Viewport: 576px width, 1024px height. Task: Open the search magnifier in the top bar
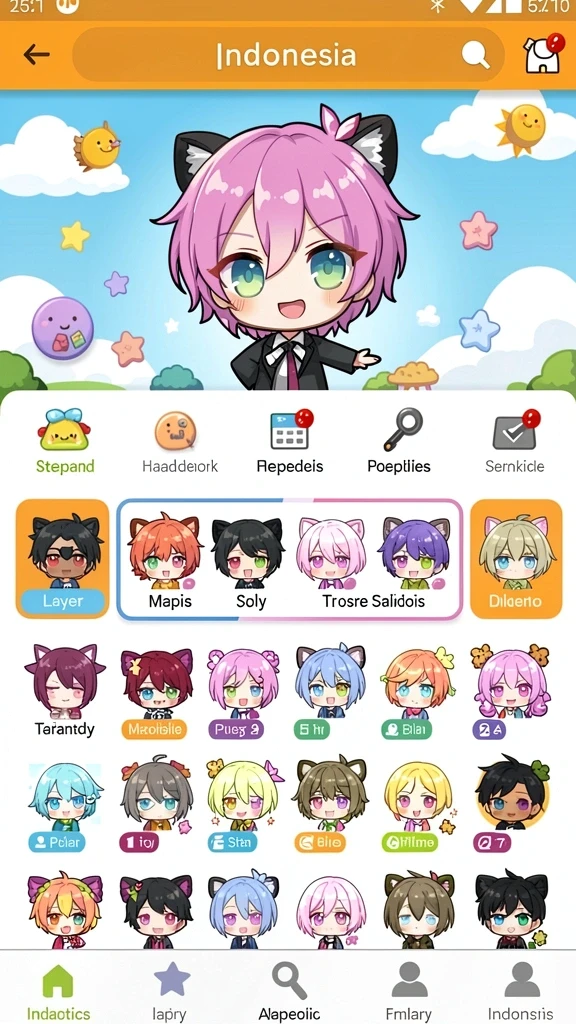point(475,55)
